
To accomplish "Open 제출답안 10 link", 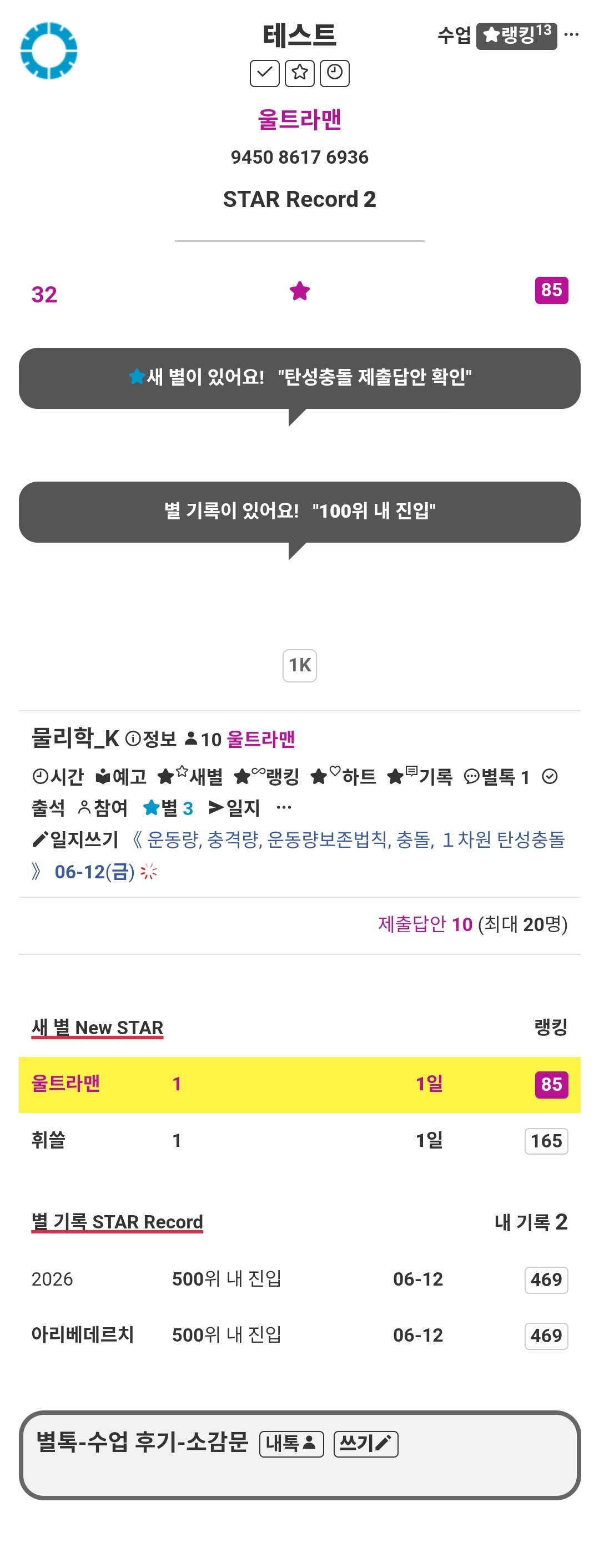I will (x=425, y=924).
